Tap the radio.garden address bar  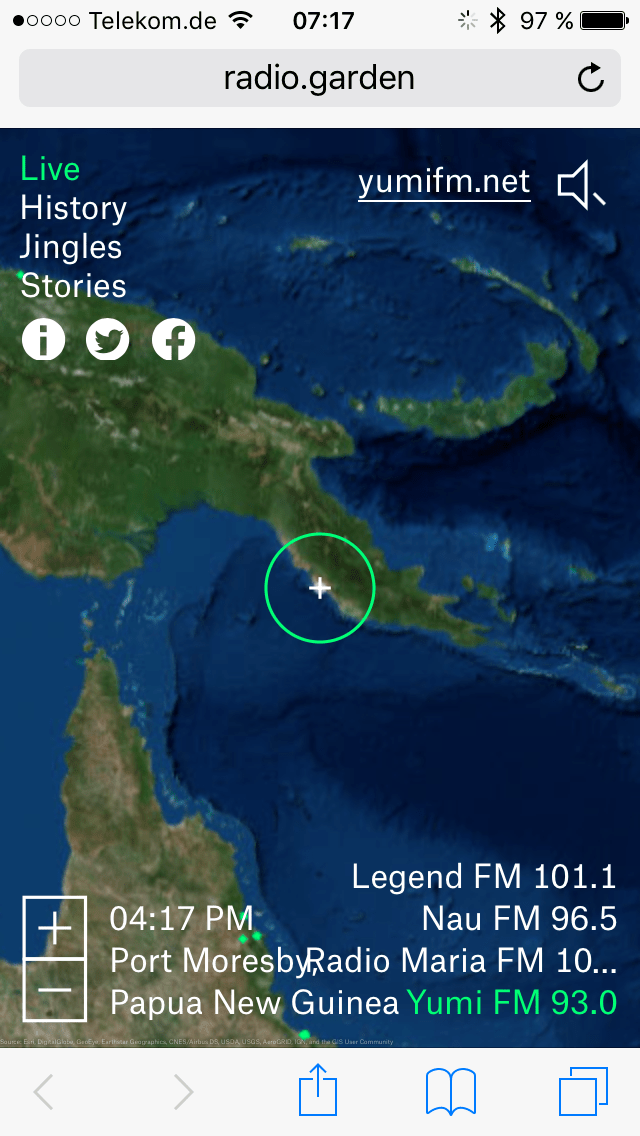[x=319, y=78]
